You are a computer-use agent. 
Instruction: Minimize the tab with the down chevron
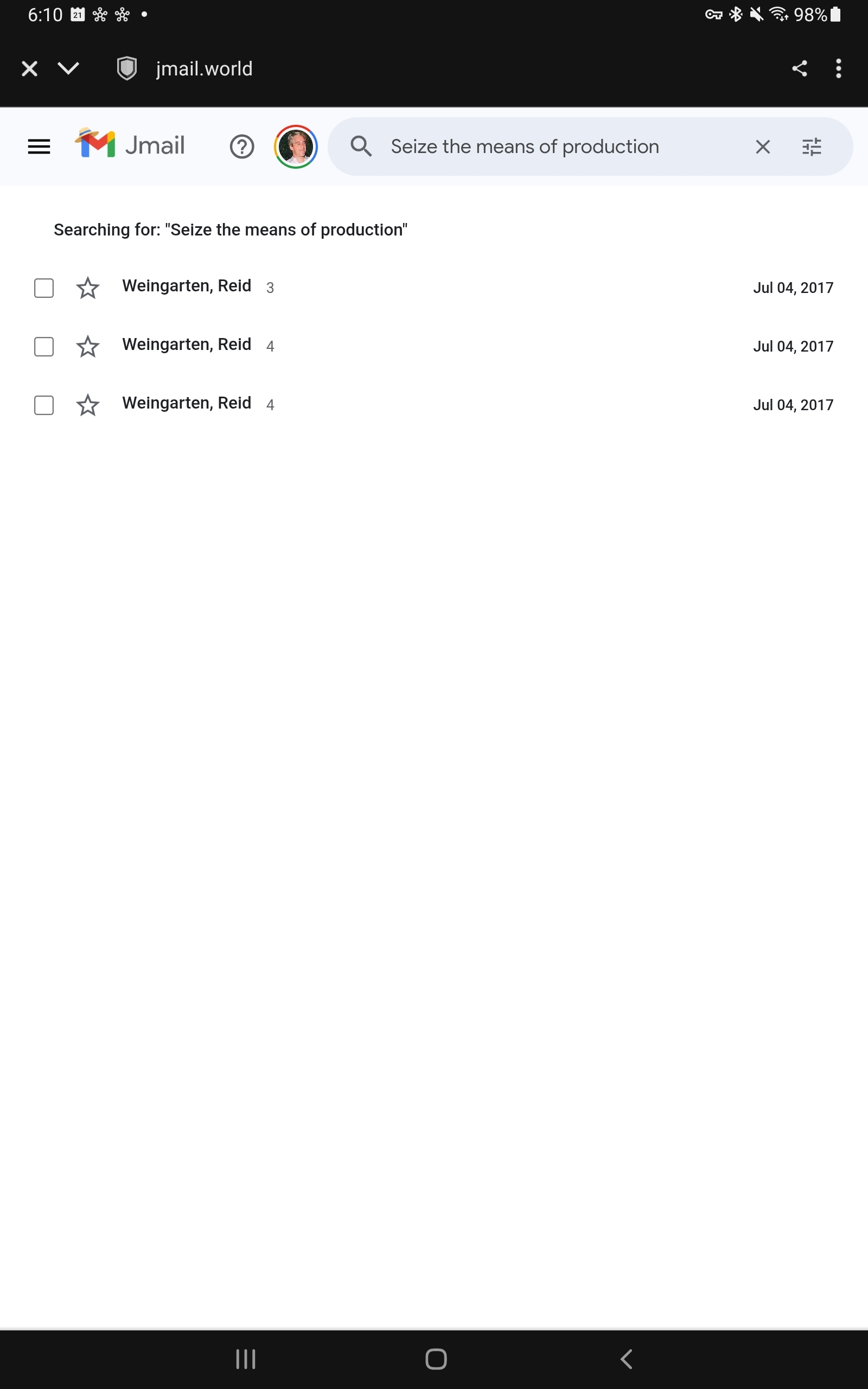pos(68,69)
